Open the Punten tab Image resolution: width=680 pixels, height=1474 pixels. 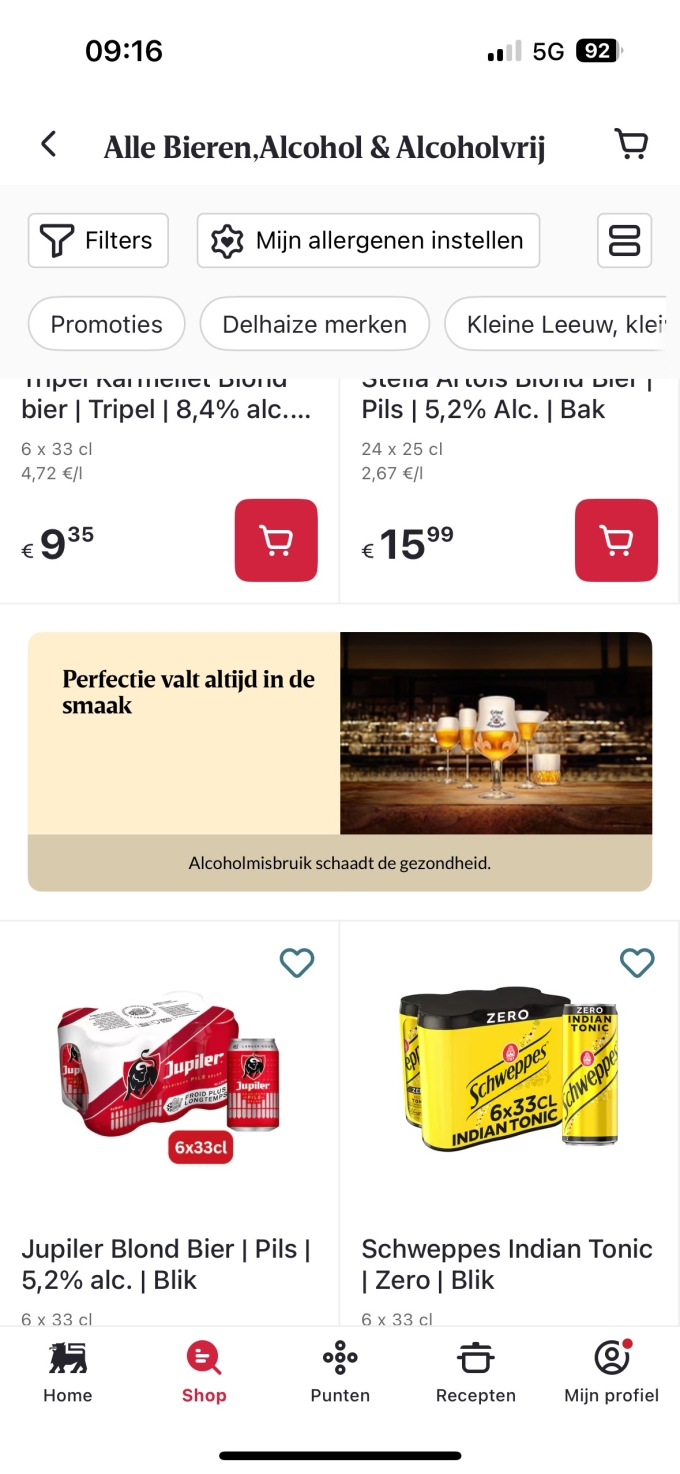(340, 1372)
